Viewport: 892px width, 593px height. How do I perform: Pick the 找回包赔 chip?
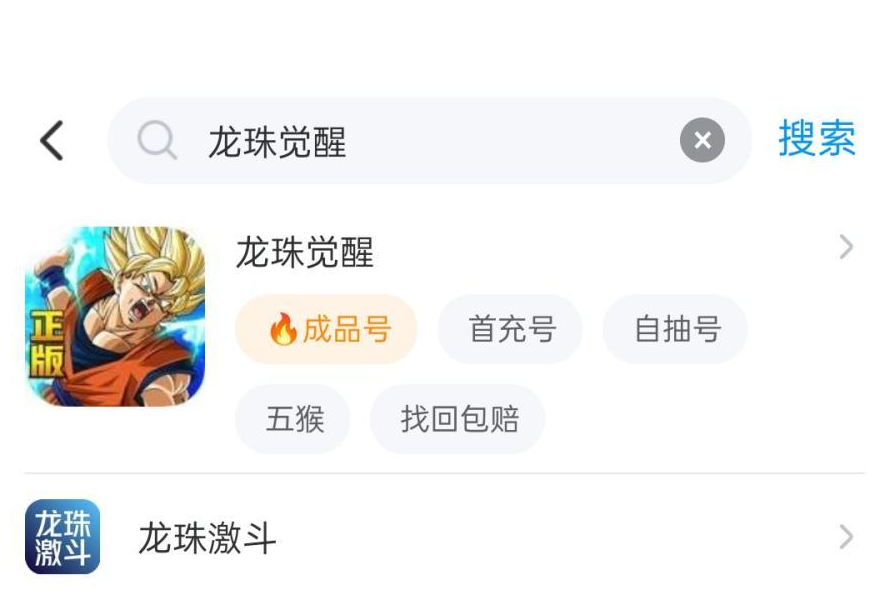point(458,419)
